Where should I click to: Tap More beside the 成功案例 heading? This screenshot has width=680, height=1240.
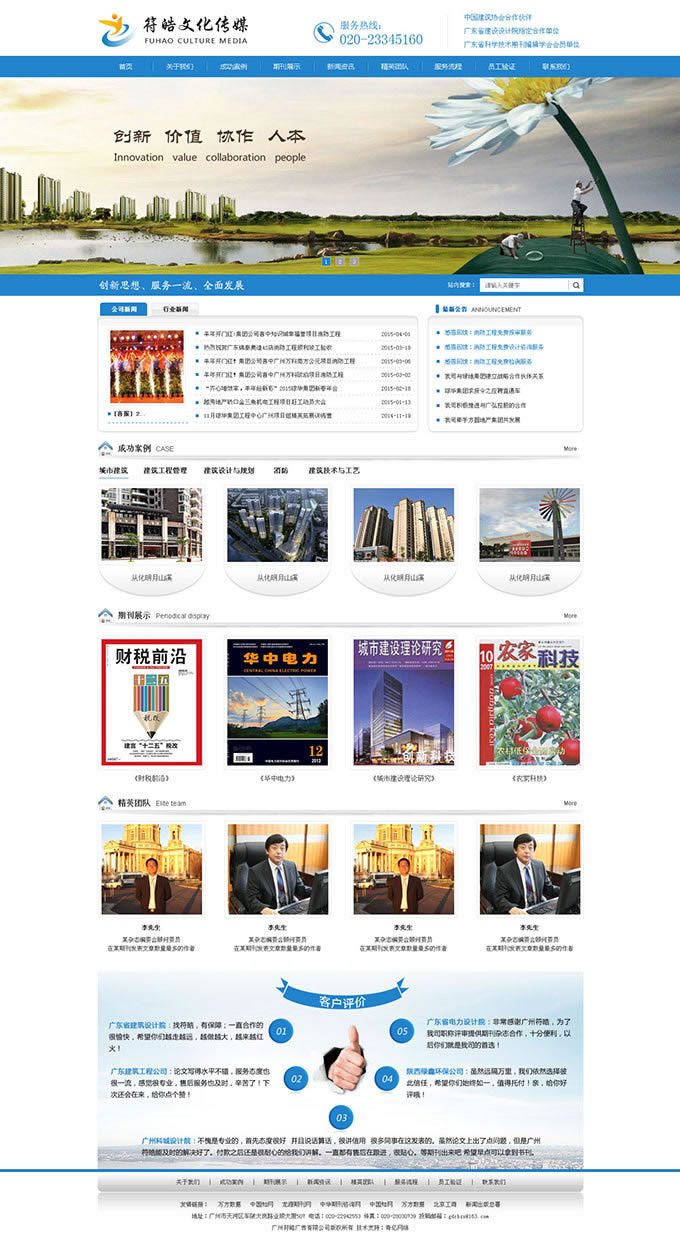pos(570,449)
